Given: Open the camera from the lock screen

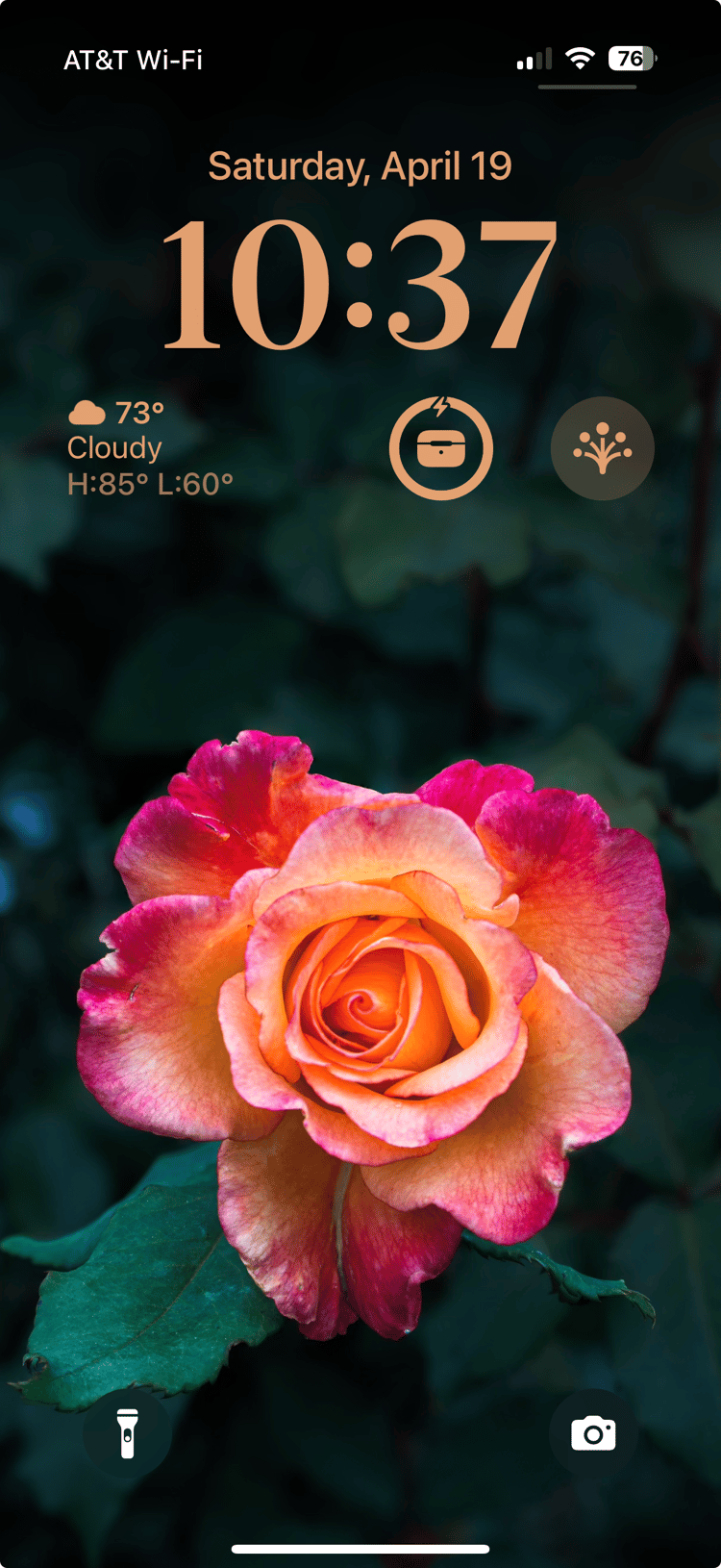Looking at the screenshot, I should click(x=593, y=1433).
